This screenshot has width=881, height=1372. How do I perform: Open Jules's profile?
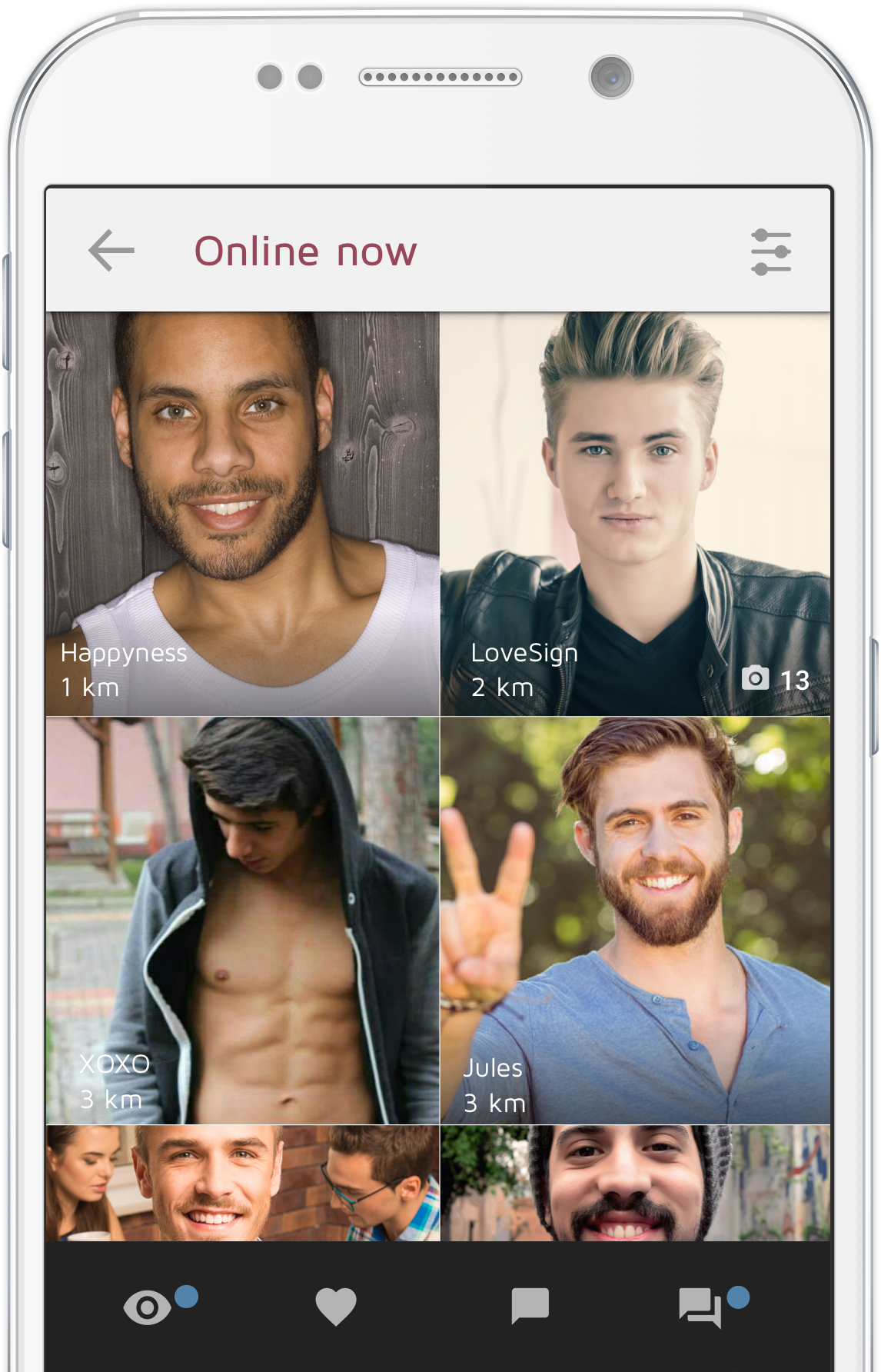[x=635, y=920]
